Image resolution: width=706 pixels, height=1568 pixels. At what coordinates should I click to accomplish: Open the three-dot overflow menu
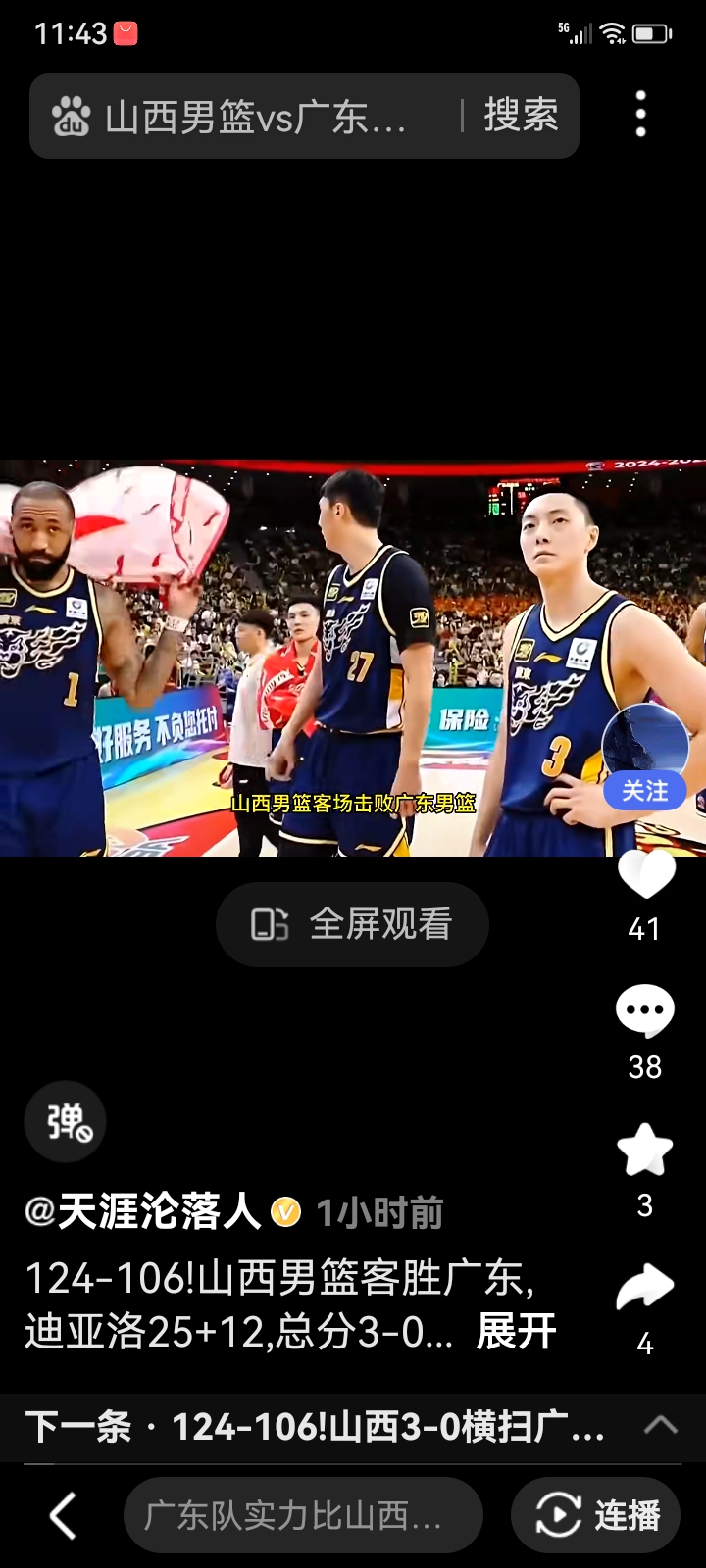[641, 115]
